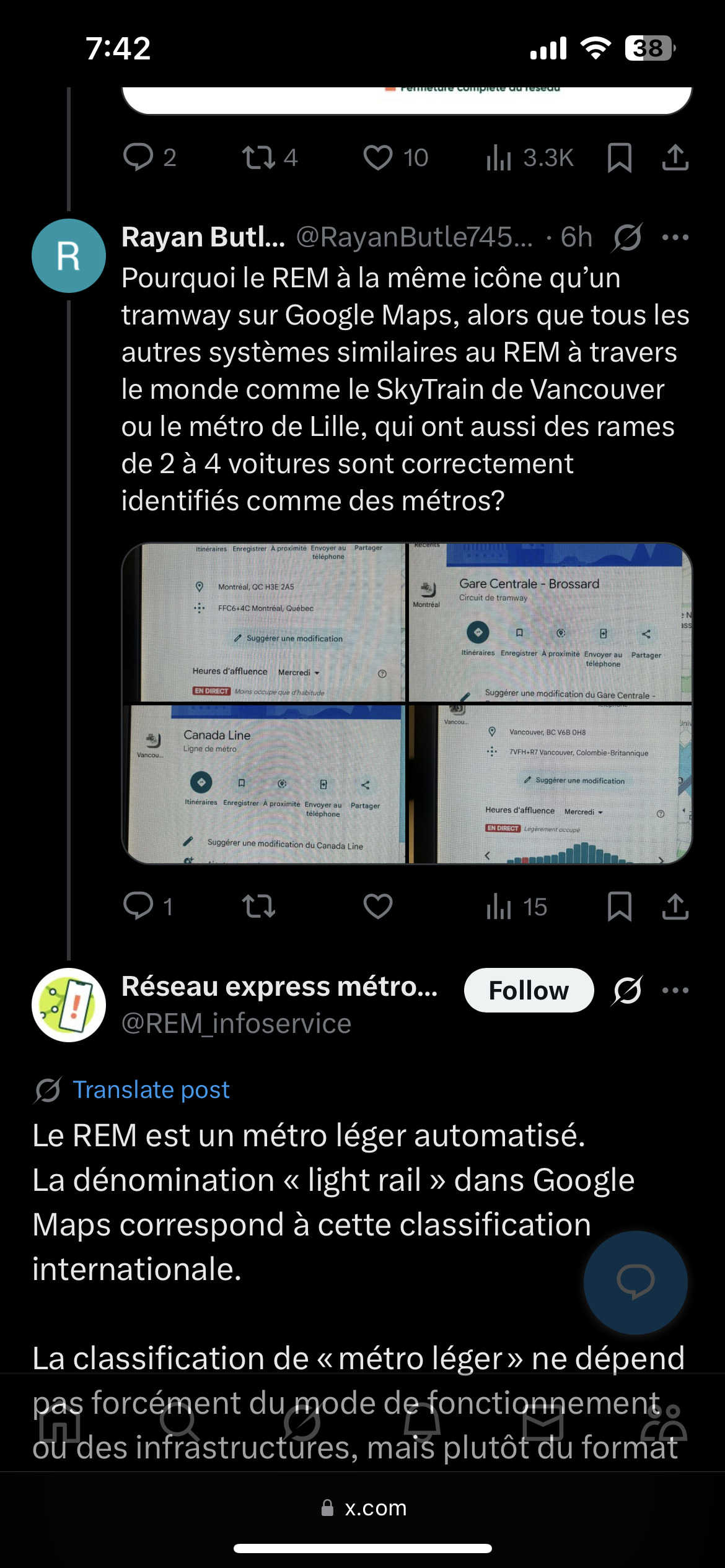Viewport: 725px width, 1568px height.
Task: Open Canada Line screenshot image
Action: 265,784
